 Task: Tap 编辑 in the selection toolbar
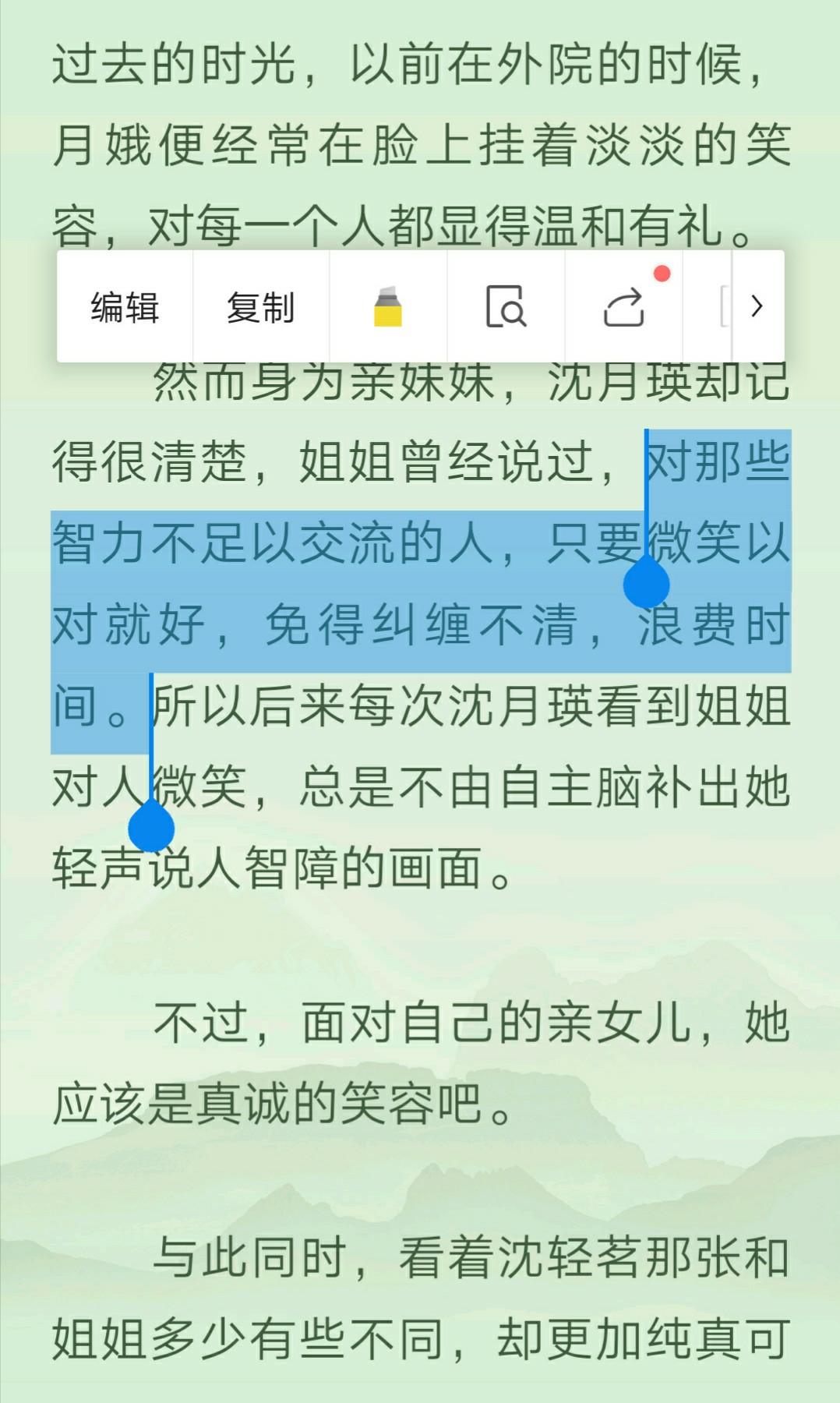click(125, 307)
